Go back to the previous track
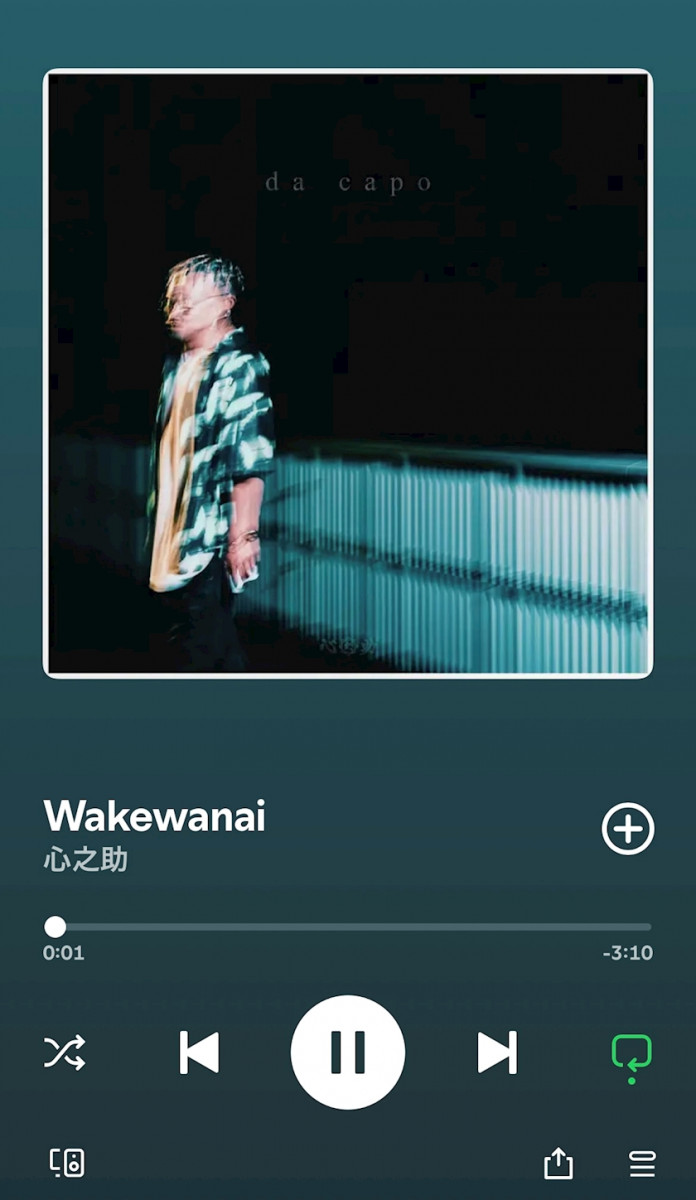 point(199,1052)
